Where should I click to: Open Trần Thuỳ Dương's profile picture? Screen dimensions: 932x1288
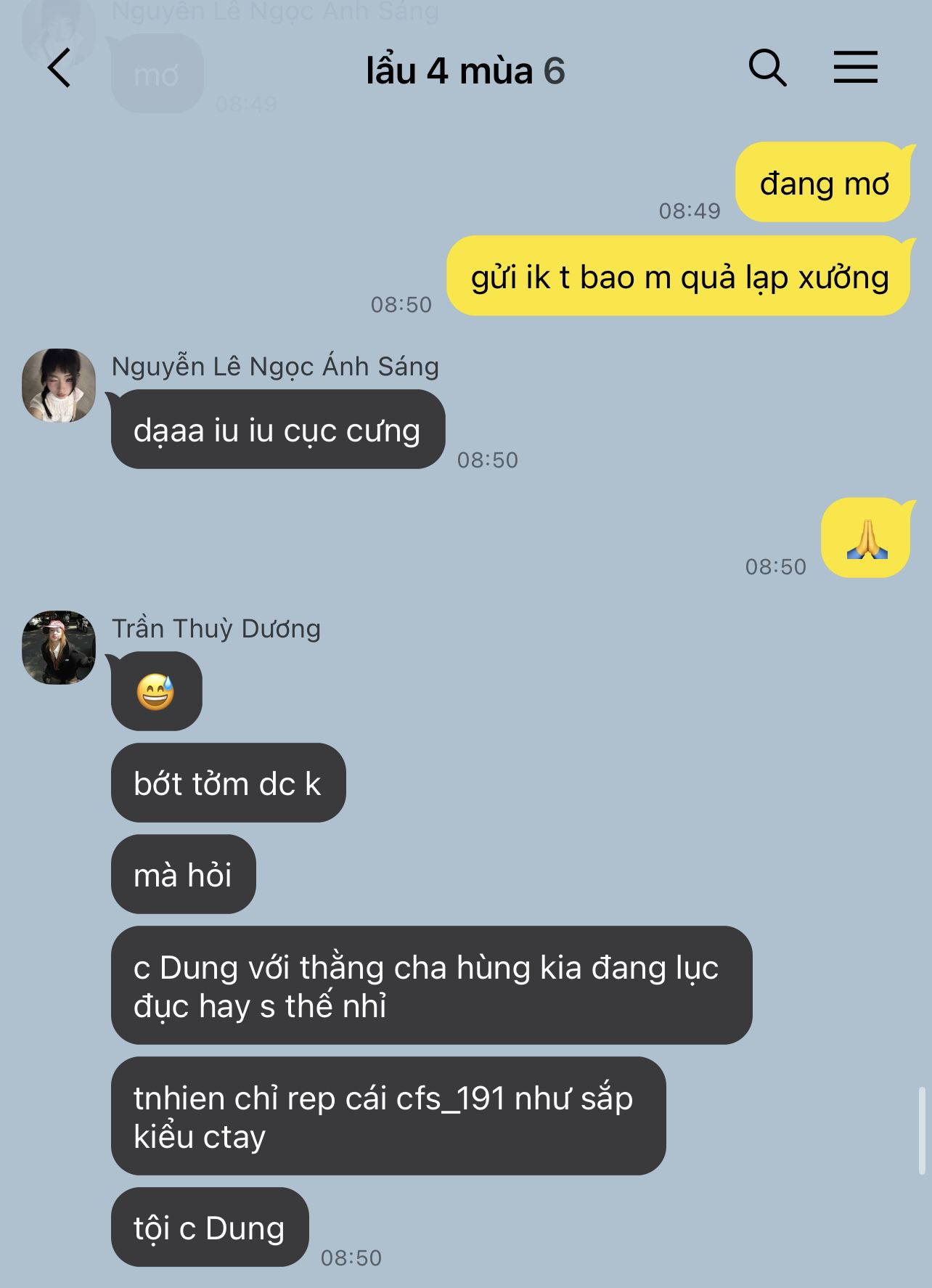(x=59, y=647)
